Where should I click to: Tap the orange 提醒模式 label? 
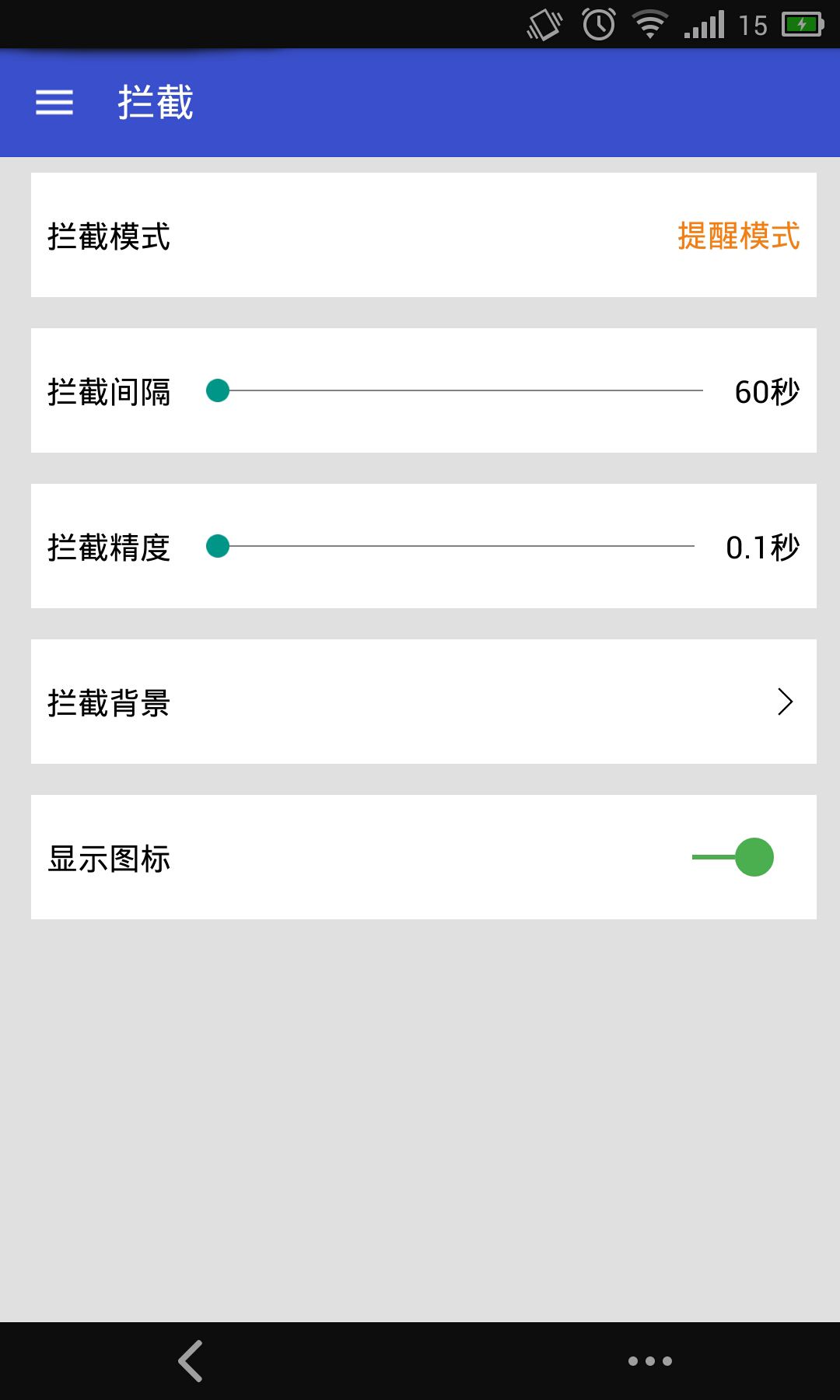(740, 236)
